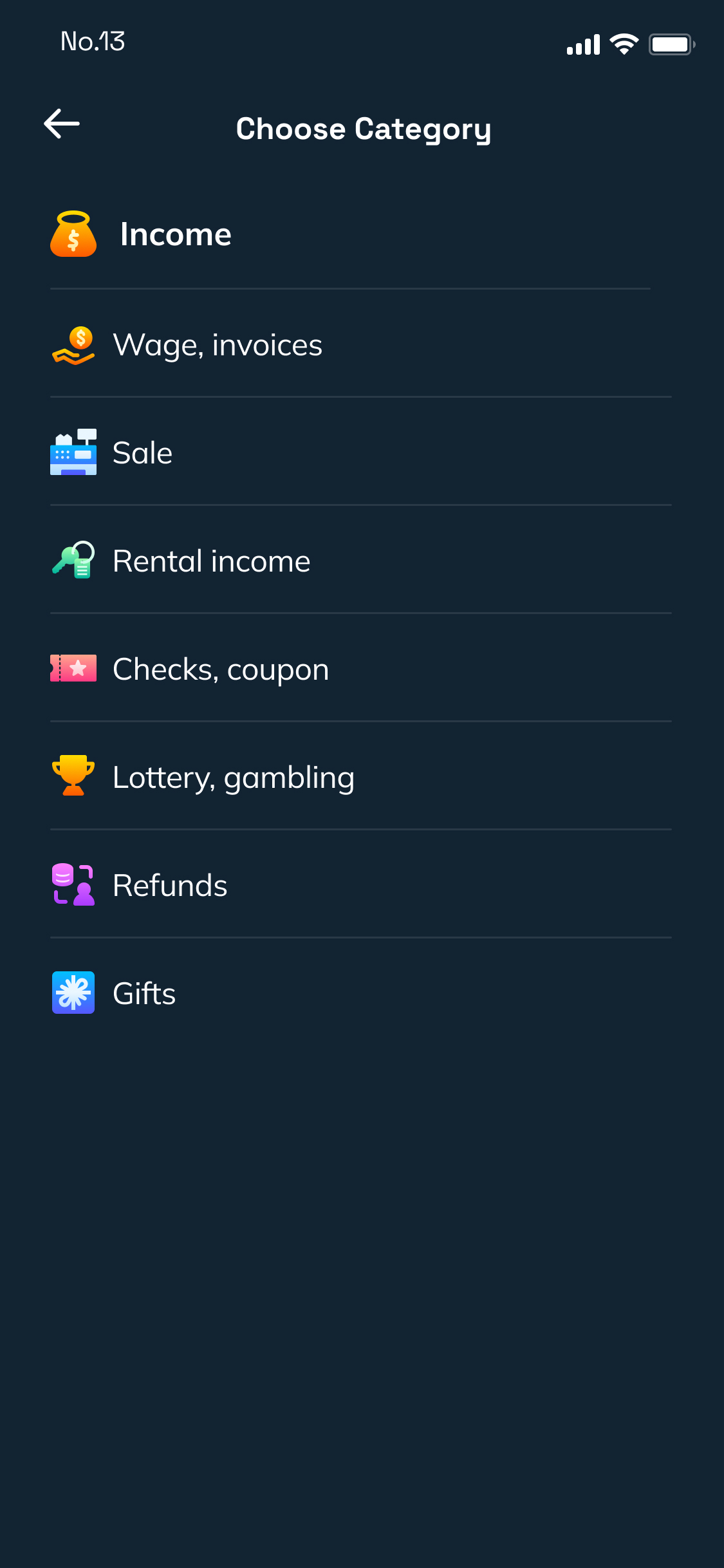
Task: Go back using the arrow icon
Action: [62, 124]
